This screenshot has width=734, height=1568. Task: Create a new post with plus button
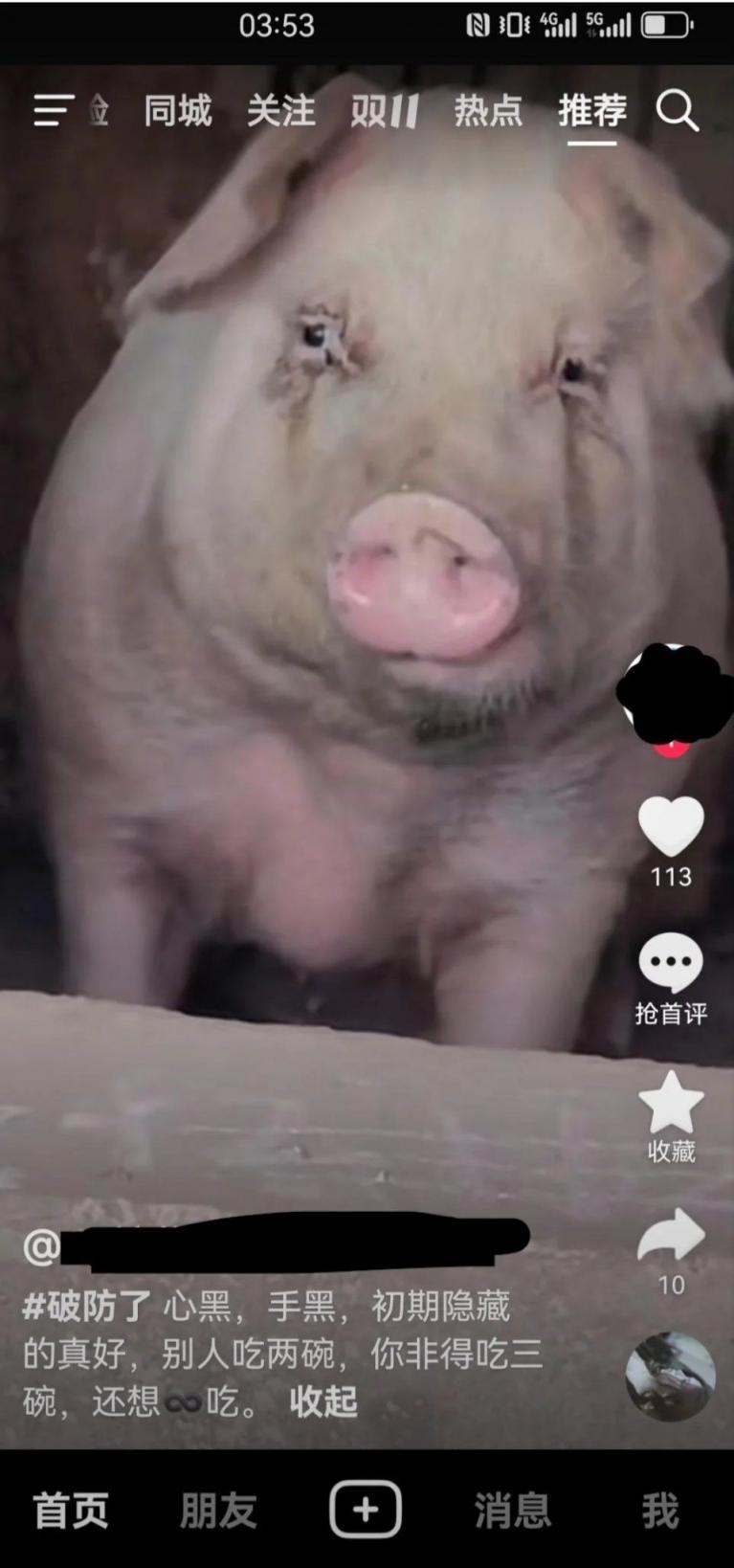(x=366, y=1510)
